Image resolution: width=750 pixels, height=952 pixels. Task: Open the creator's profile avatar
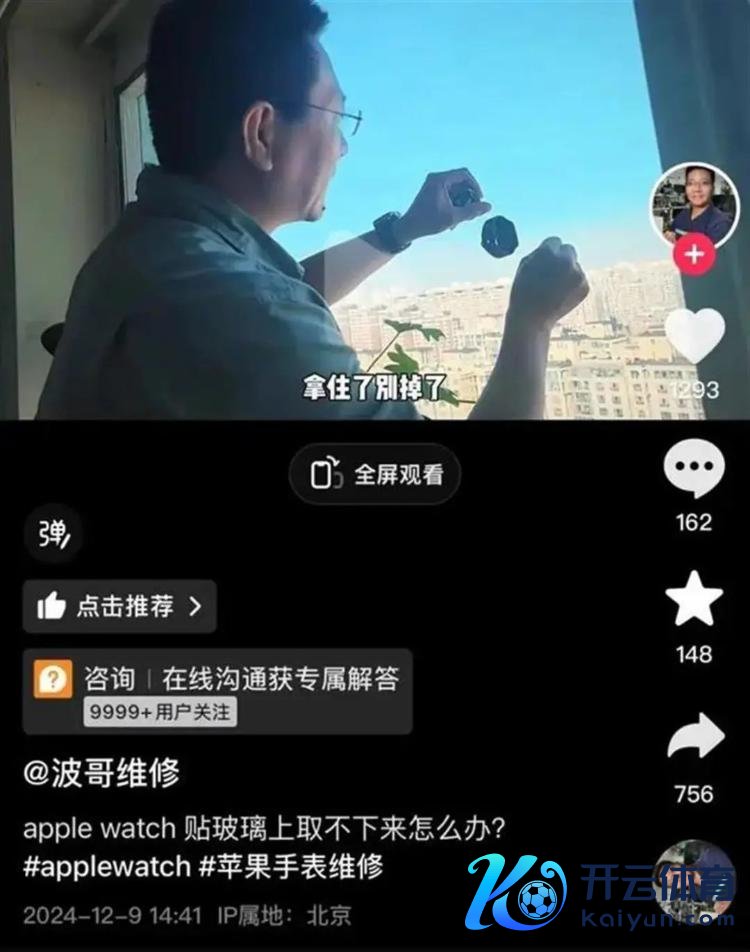(x=693, y=205)
